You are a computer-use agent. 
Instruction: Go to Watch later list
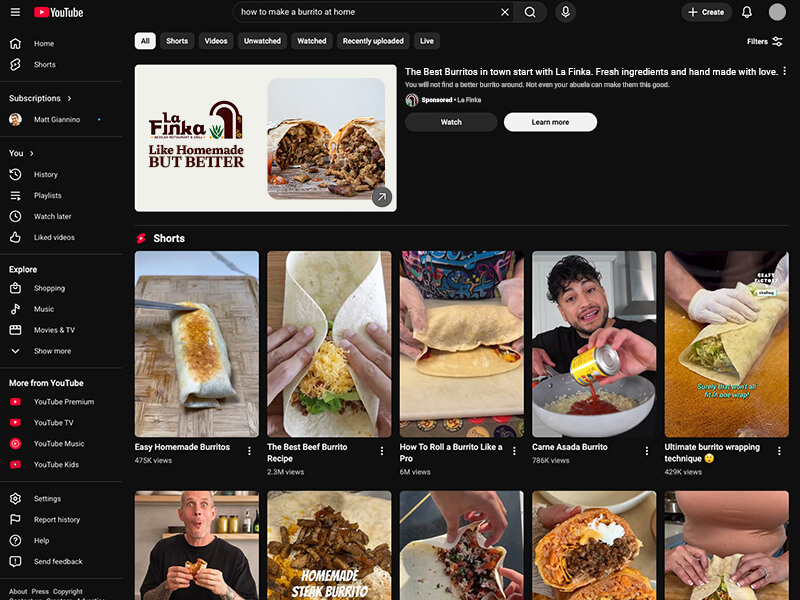(52, 216)
